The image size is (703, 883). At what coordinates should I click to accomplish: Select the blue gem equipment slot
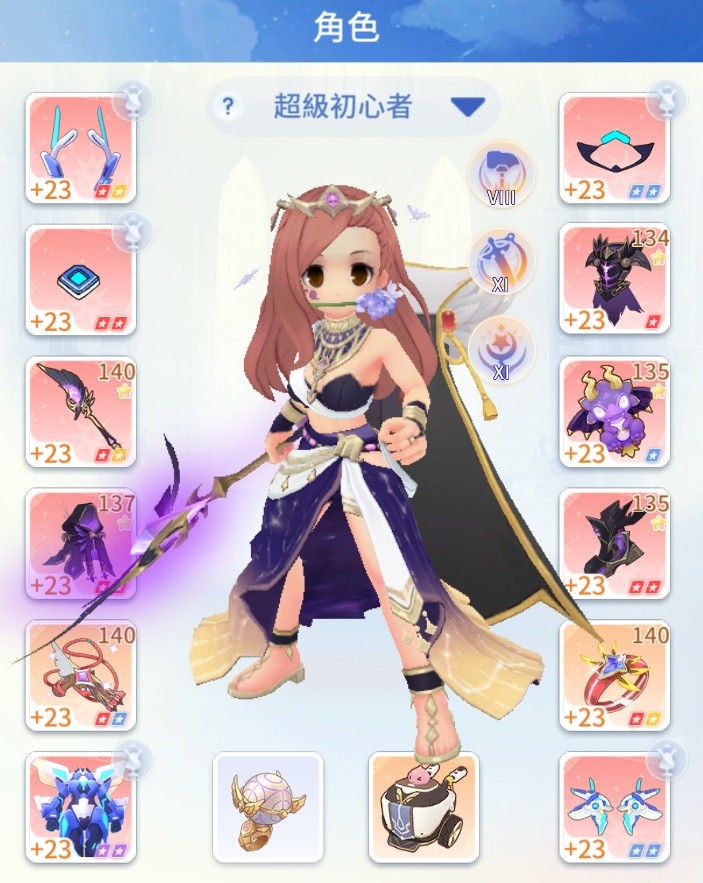80,280
